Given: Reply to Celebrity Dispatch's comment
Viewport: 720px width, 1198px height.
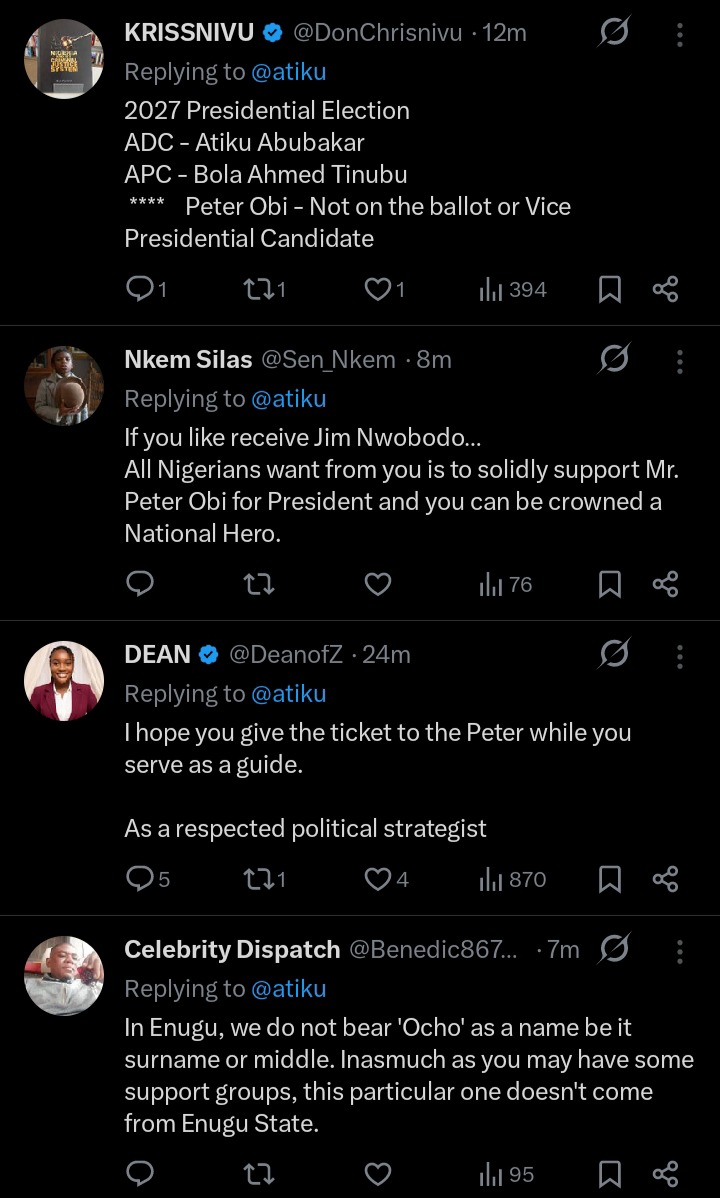Looking at the screenshot, I should (x=141, y=1174).
